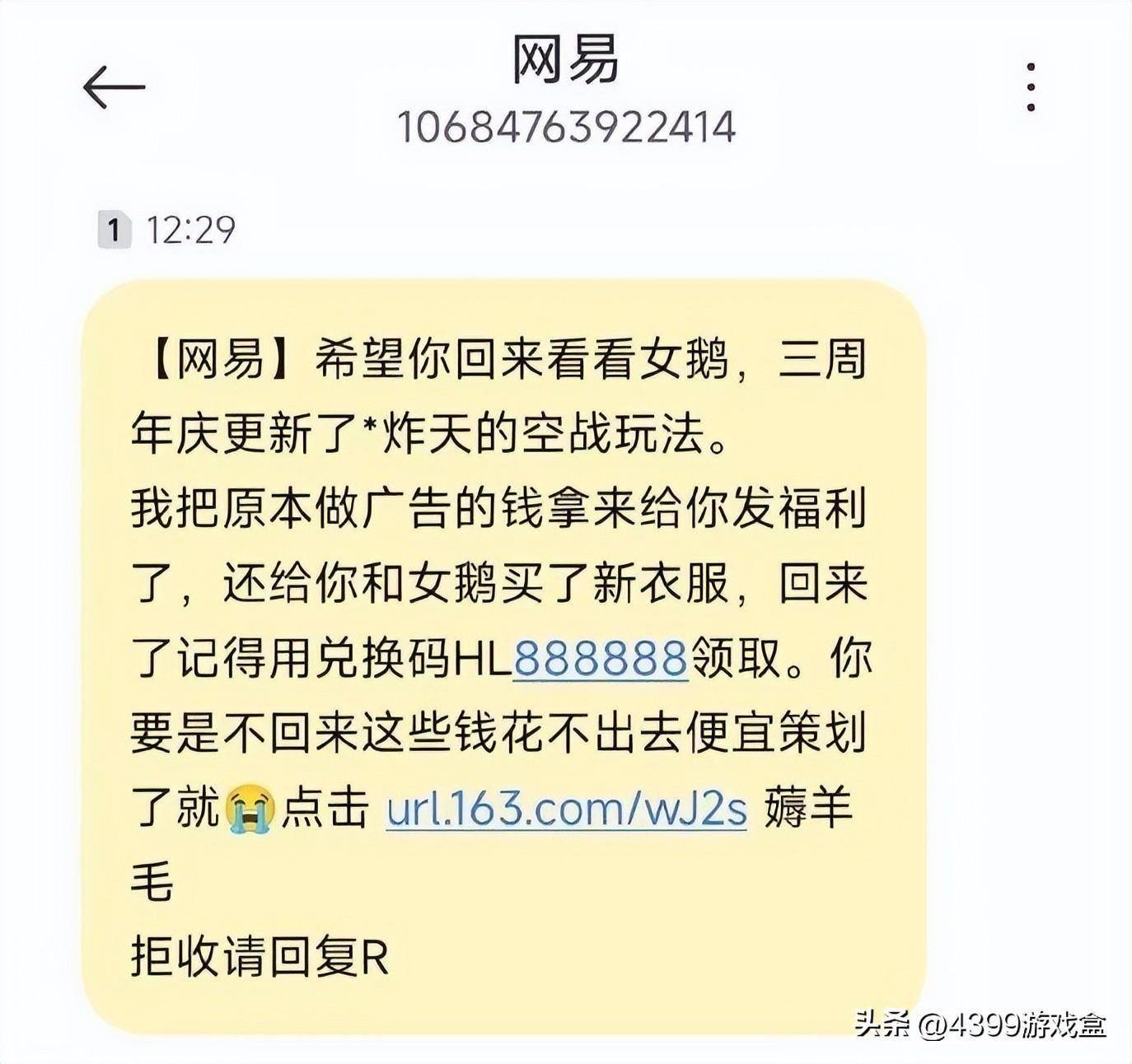Open the three-dot overflow menu
Image resolution: width=1132 pixels, height=1064 pixels.
pyautogui.click(x=1031, y=86)
